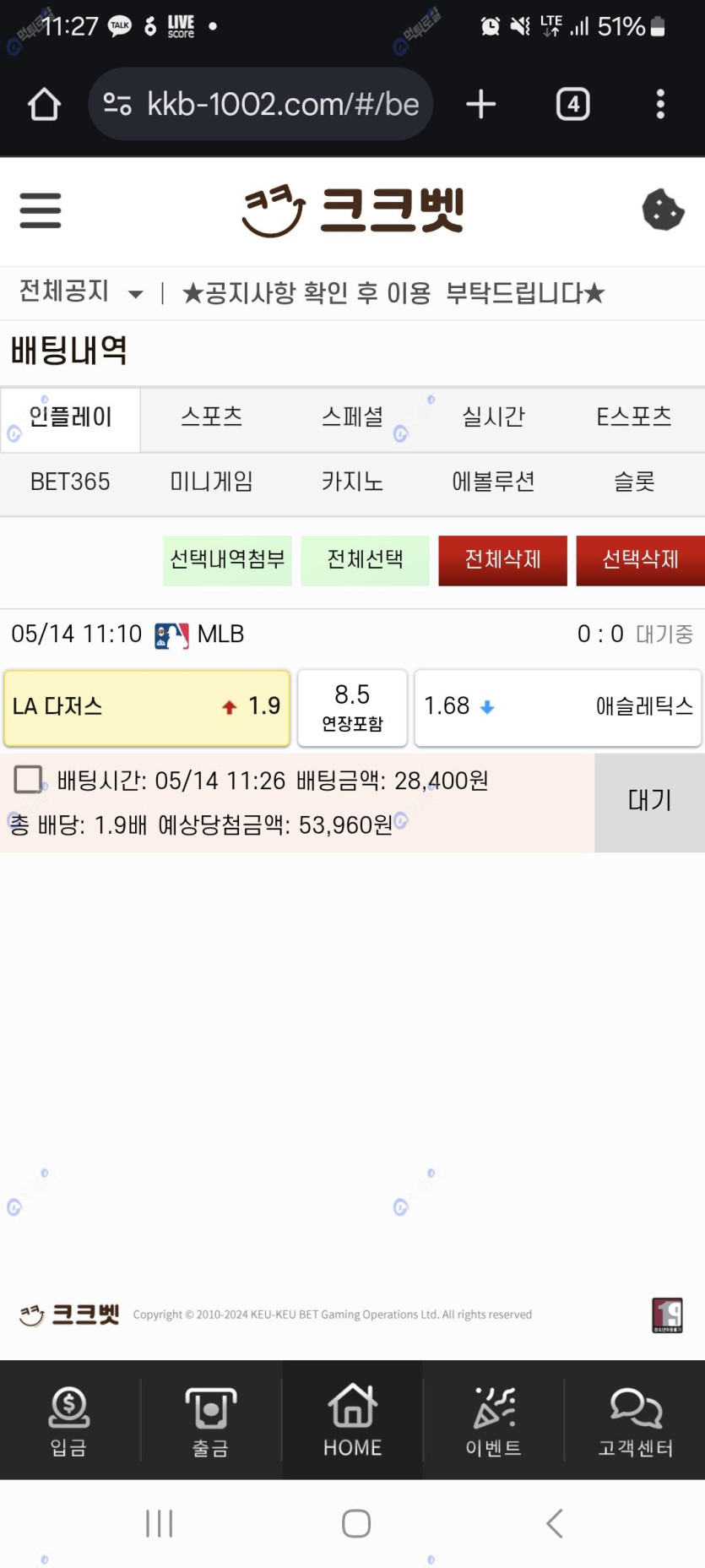This screenshot has width=705, height=1568.
Task: Switch to the BET365 tab
Action: pyautogui.click(x=70, y=482)
